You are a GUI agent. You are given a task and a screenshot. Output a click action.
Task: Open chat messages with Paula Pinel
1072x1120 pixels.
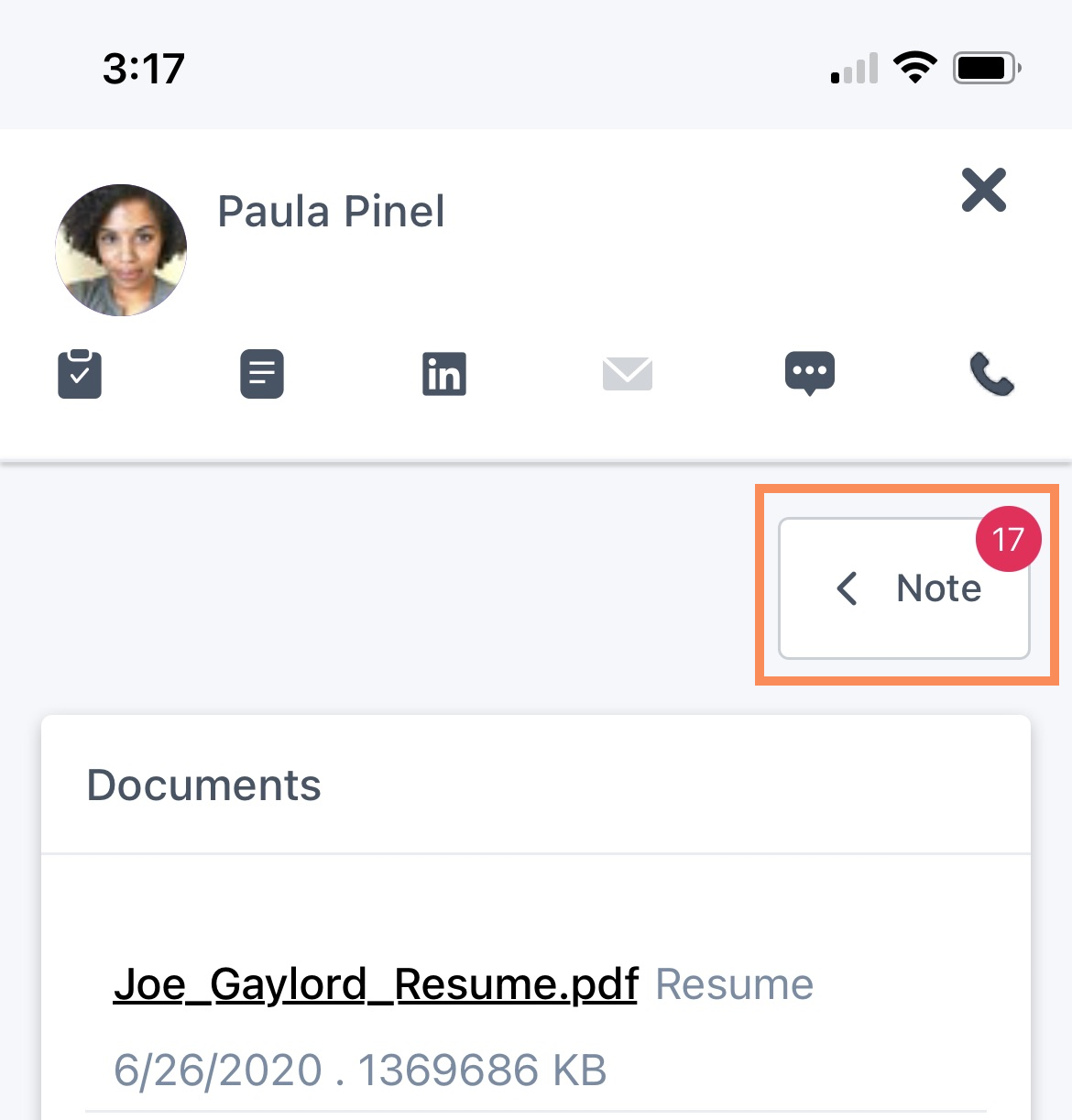point(810,373)
